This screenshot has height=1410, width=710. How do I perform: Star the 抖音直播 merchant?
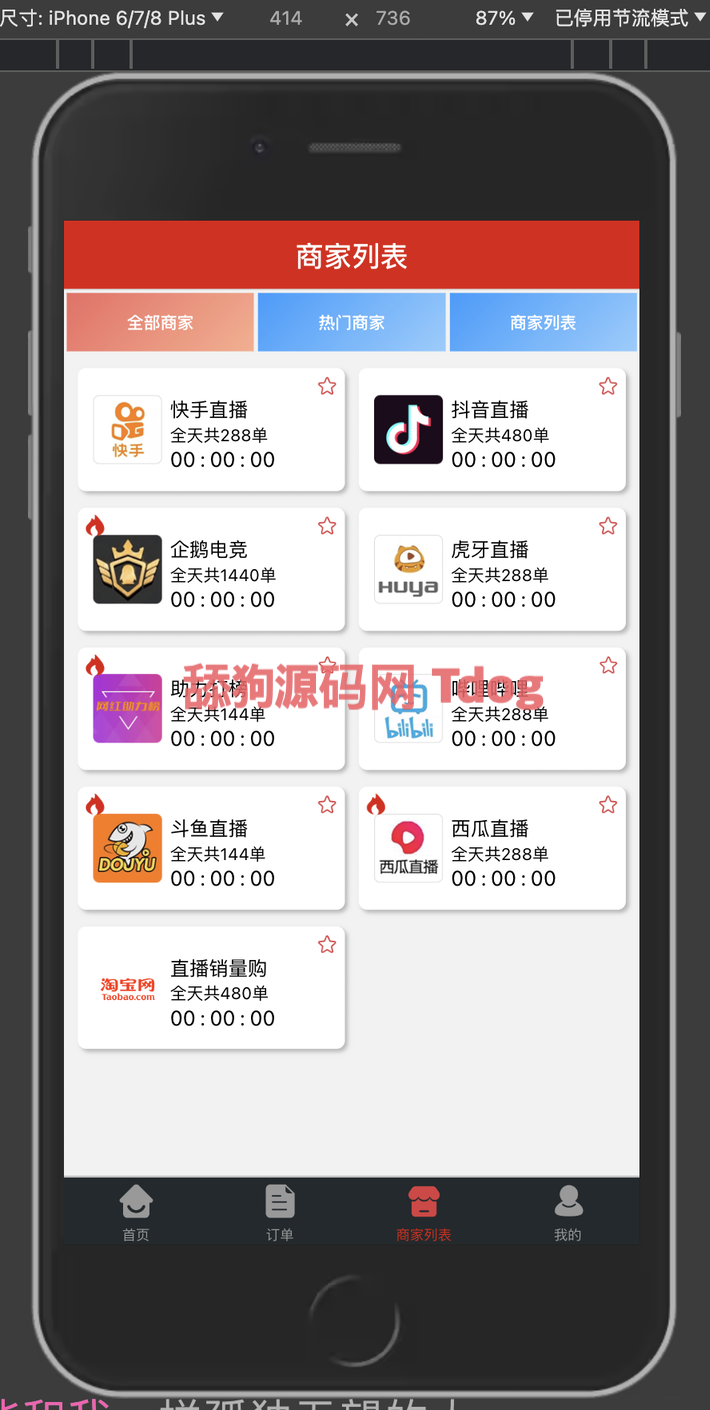[608, 387]
